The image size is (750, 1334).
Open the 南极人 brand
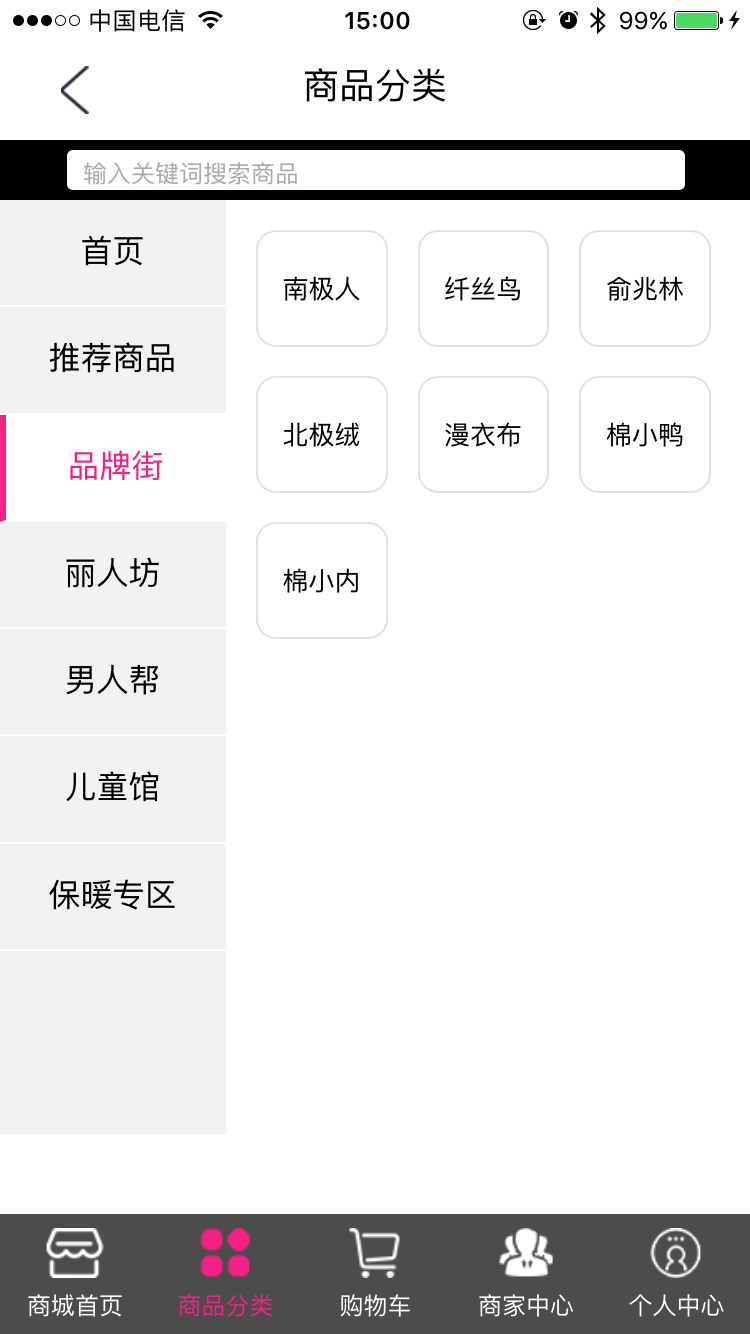(322, 289)
